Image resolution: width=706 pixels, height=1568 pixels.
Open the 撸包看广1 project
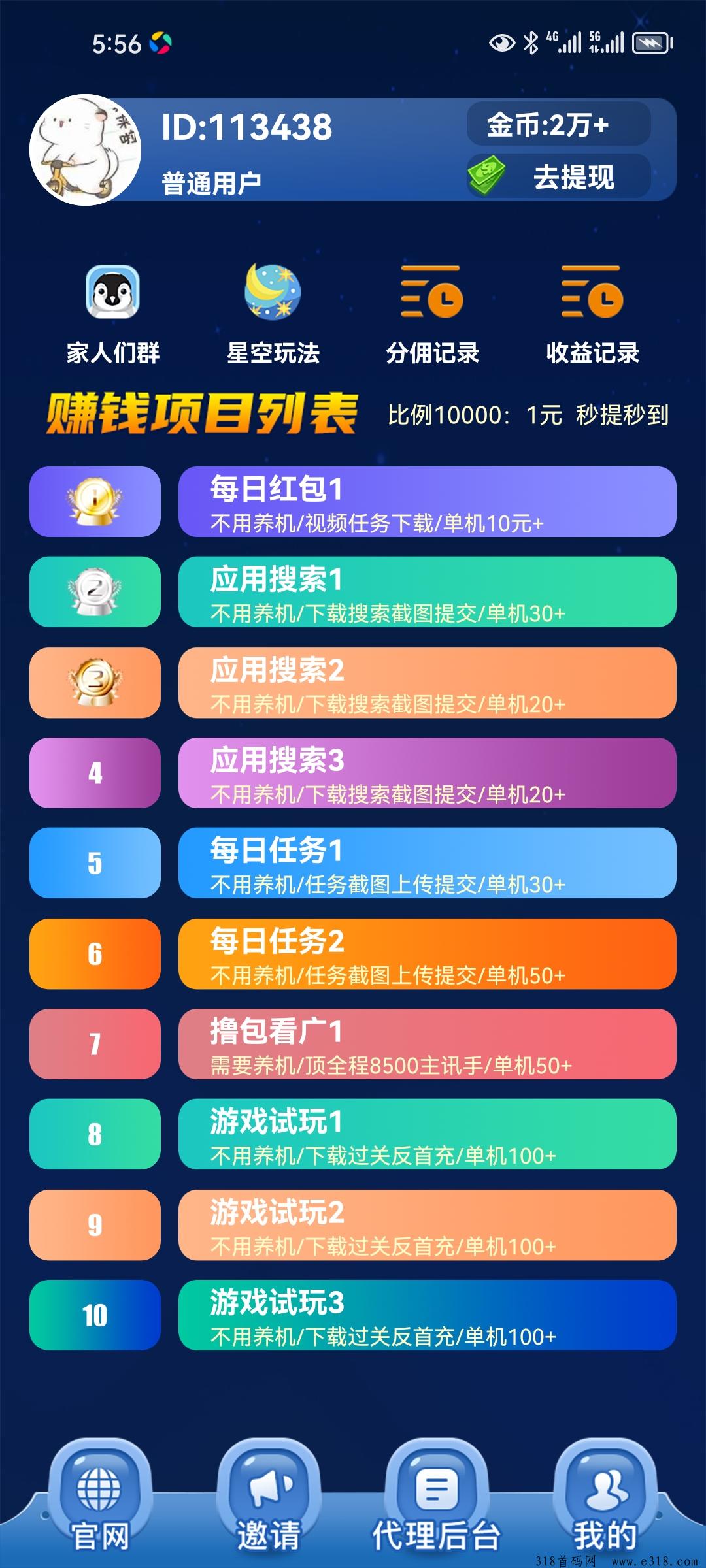[x=427, y=1044]
